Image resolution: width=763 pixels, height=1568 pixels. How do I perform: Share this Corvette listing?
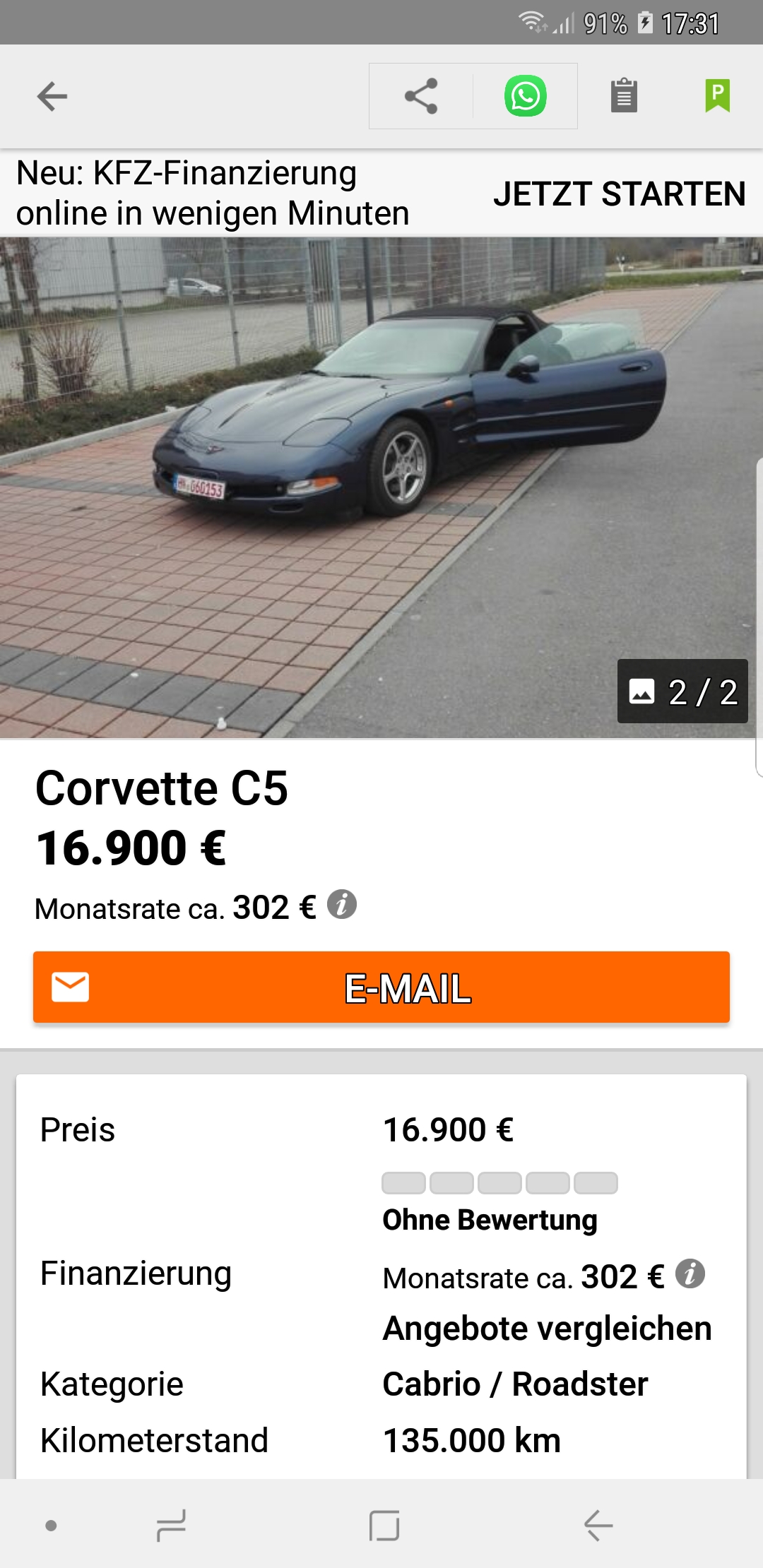(421, 96)
